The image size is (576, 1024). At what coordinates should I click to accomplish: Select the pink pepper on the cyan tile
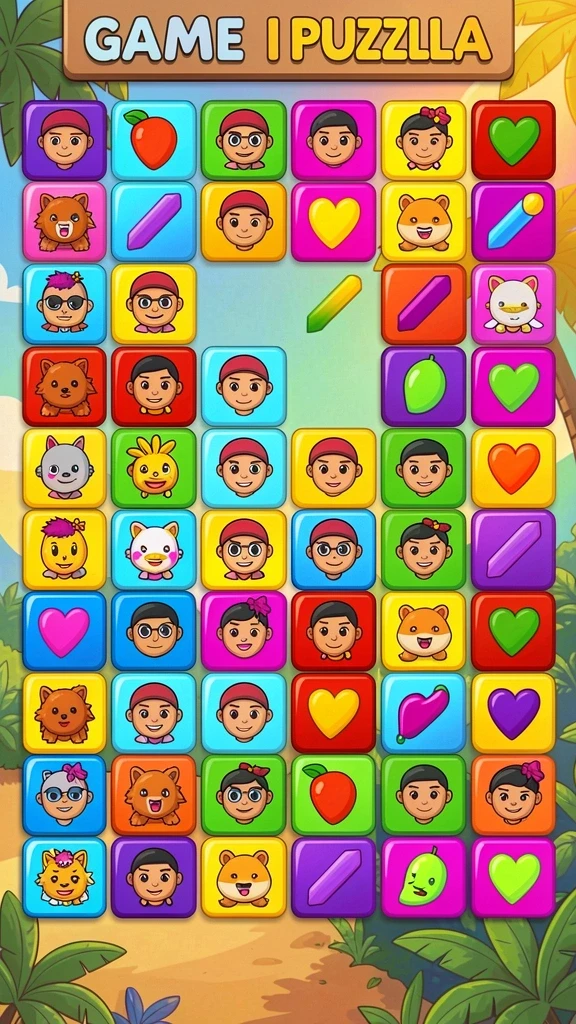423,713
